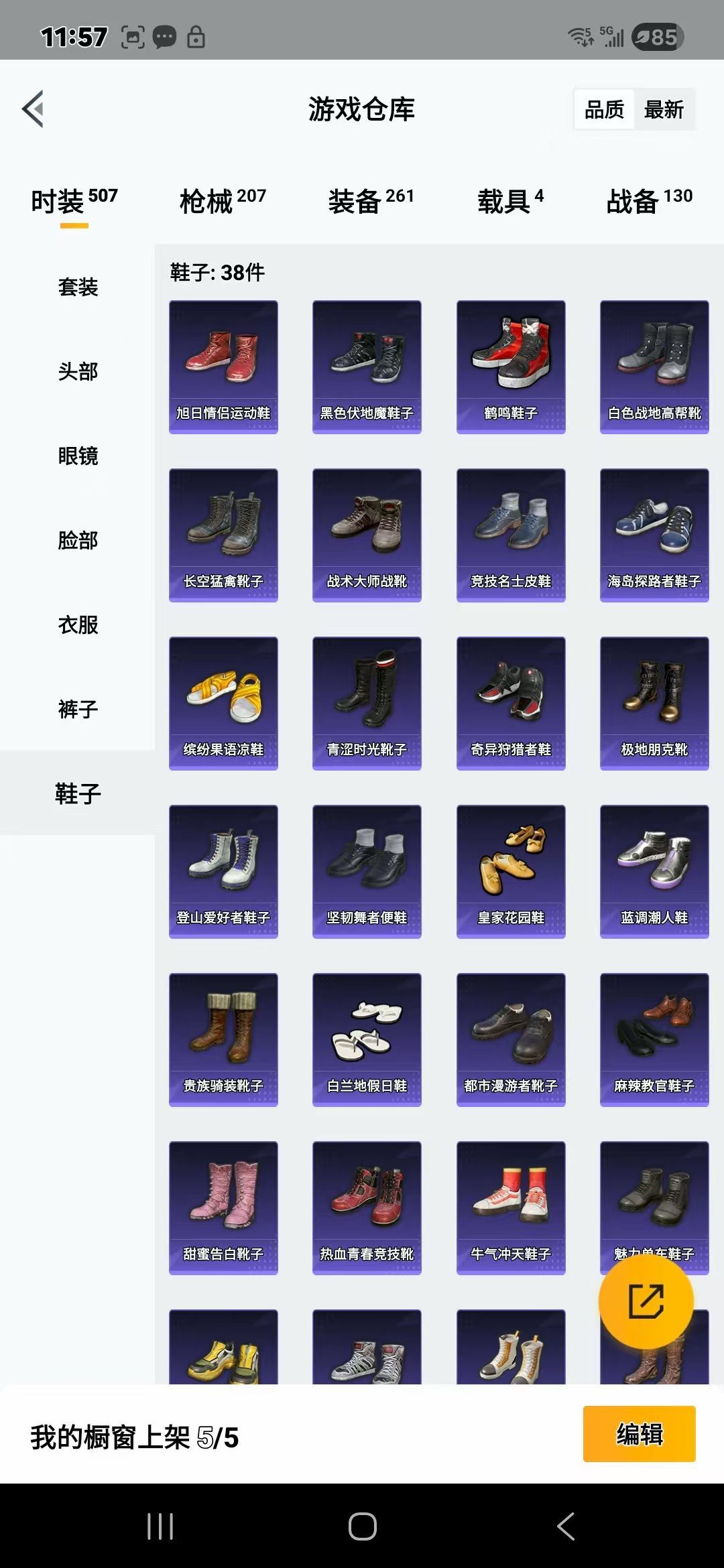View the 皇家花园鞋 item
This screenshot has height=1568, width=724.
(511, 871)
